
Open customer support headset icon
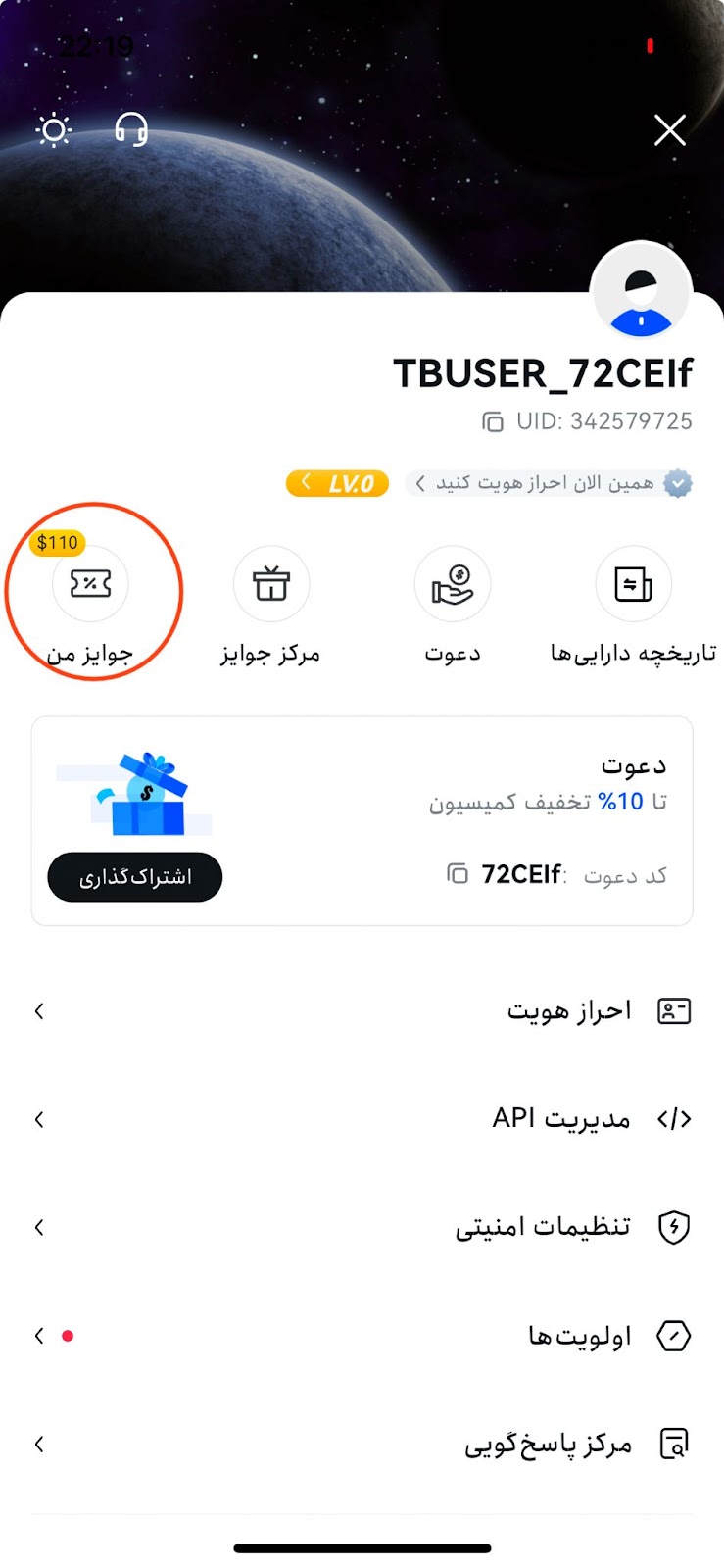click(x=131, y=129)
